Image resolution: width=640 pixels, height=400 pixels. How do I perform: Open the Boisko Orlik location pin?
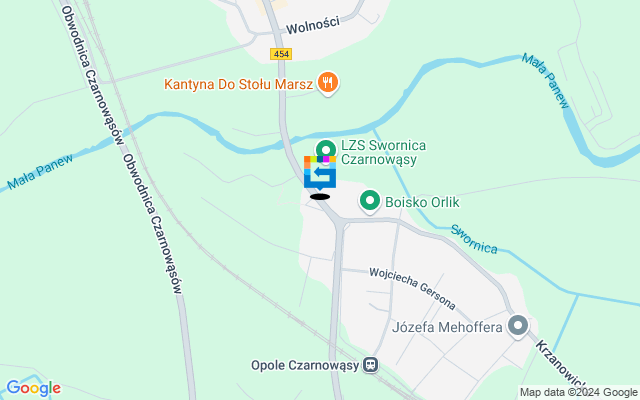coord(369,203)
